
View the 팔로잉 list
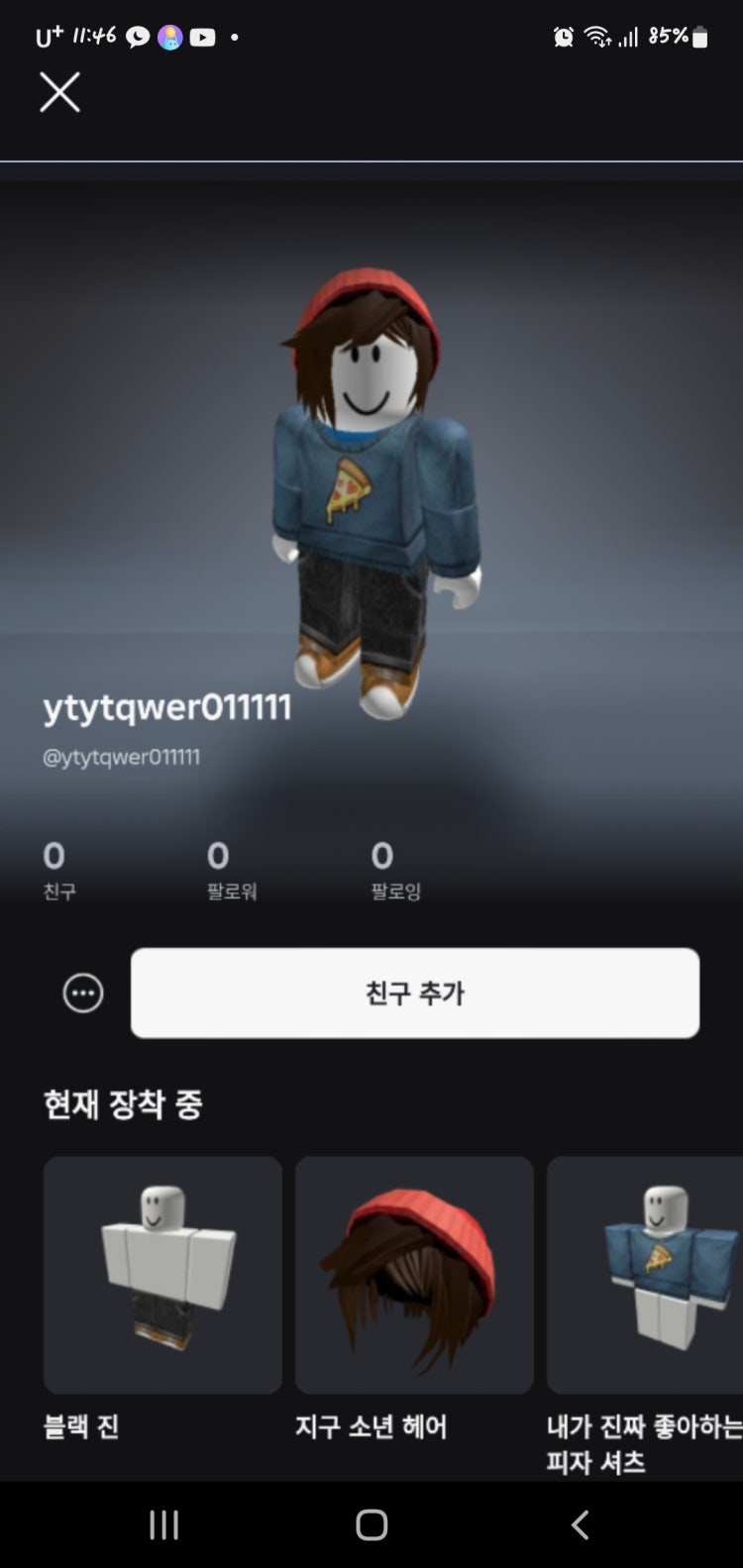click(395, 870)
